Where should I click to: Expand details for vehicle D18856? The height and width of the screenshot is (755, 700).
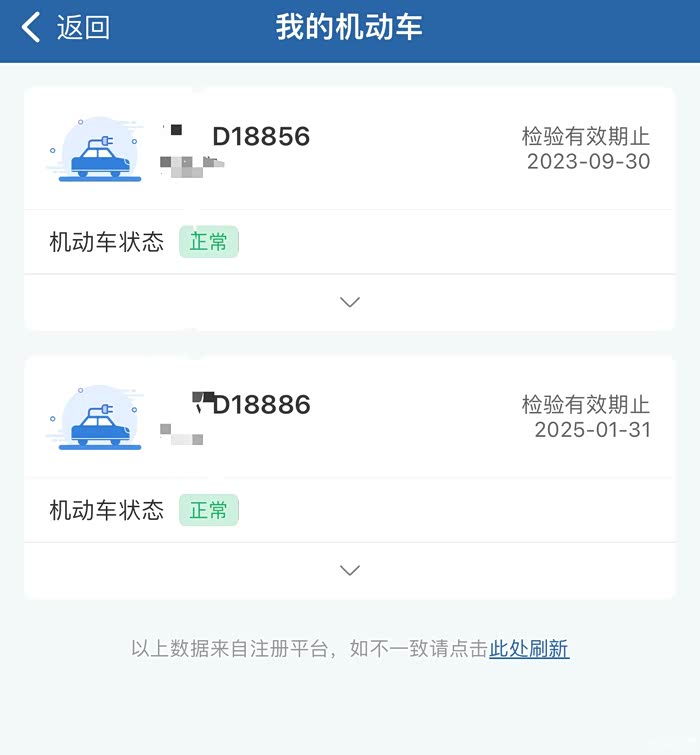[x=349, y=302]
